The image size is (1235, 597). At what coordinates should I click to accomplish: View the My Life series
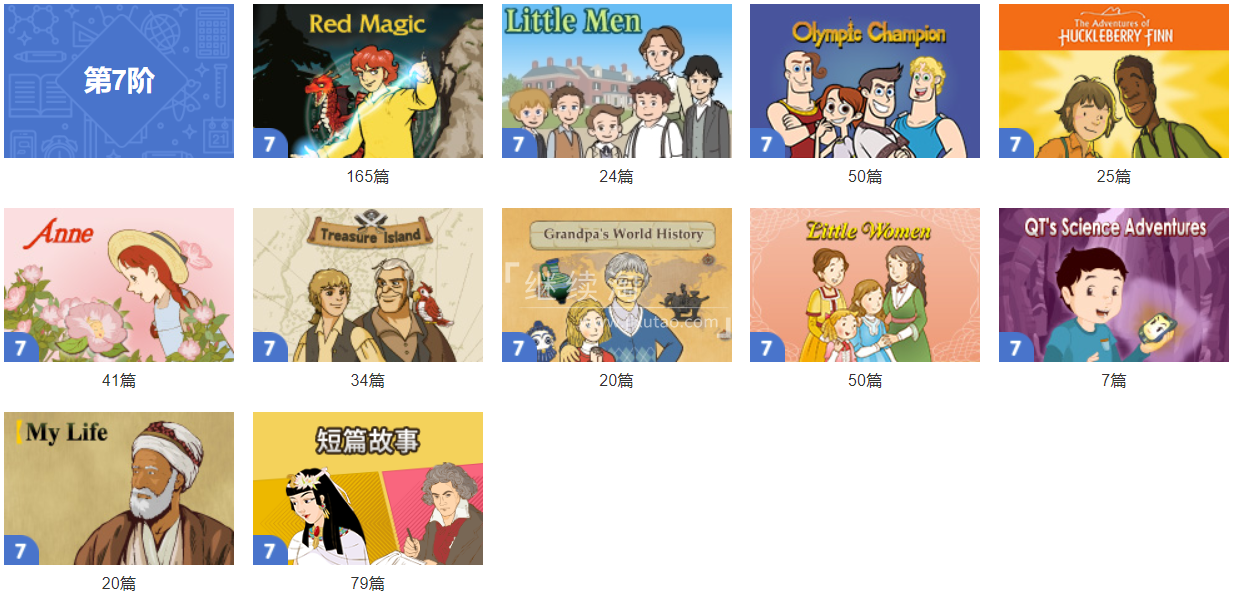click(119, 489)
